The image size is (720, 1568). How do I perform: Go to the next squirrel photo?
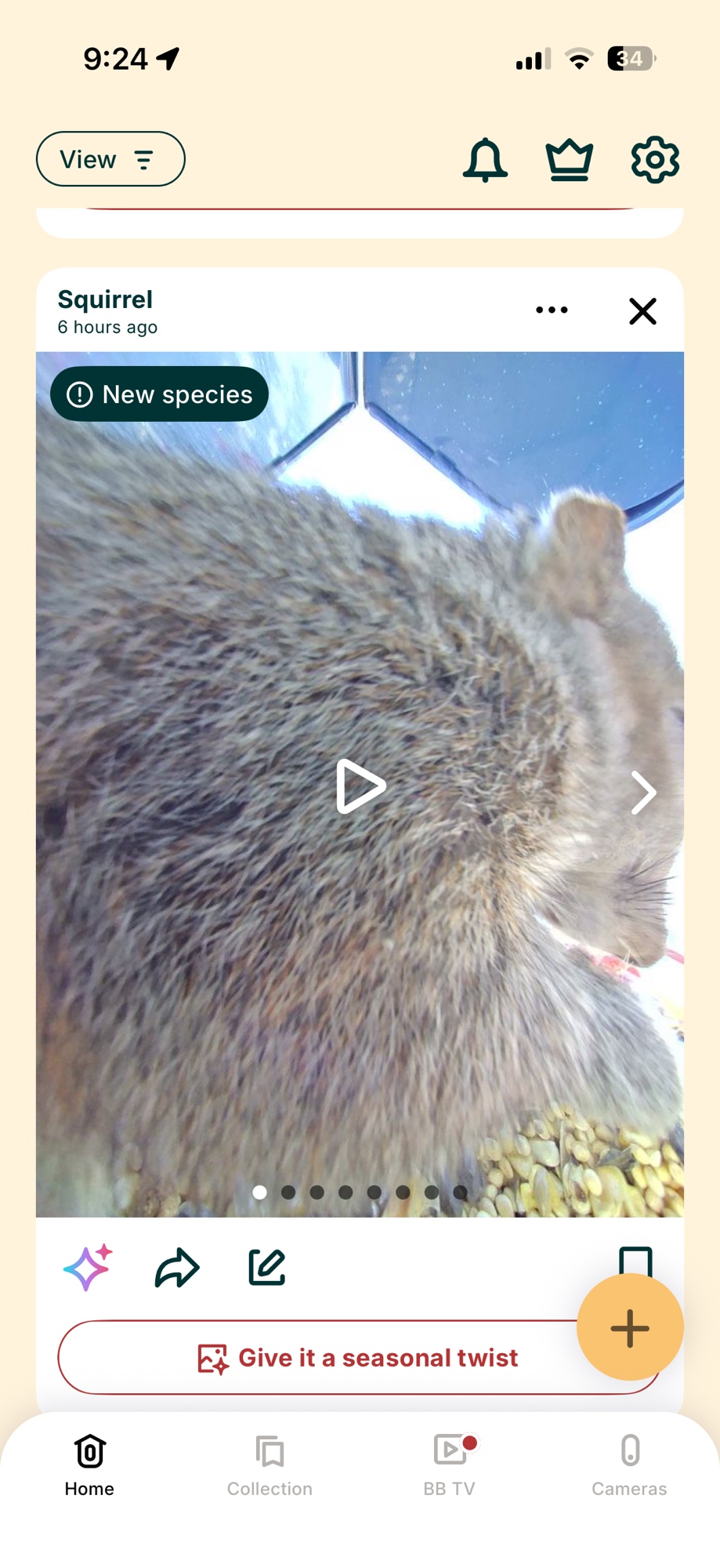[643, 793]
